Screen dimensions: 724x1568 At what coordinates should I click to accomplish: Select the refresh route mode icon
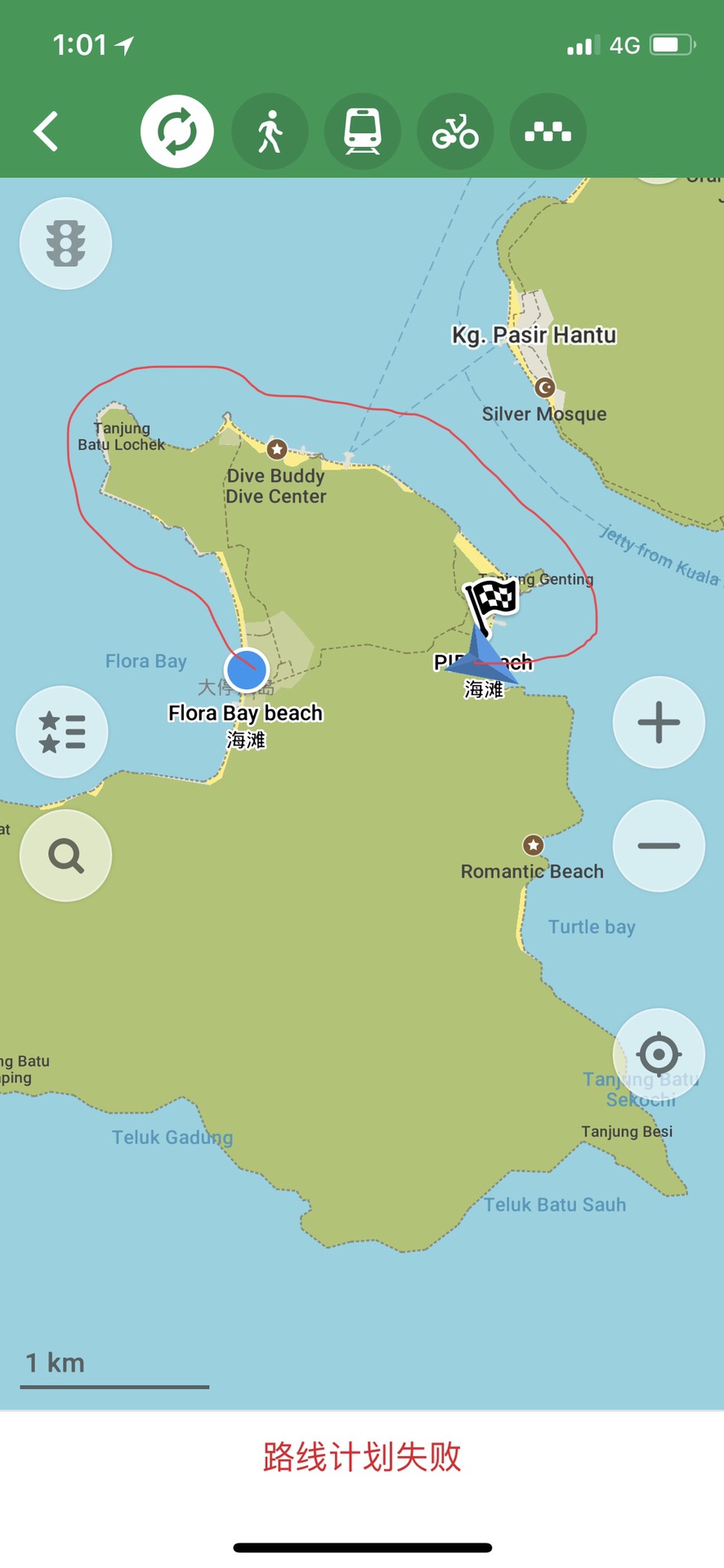177,131
